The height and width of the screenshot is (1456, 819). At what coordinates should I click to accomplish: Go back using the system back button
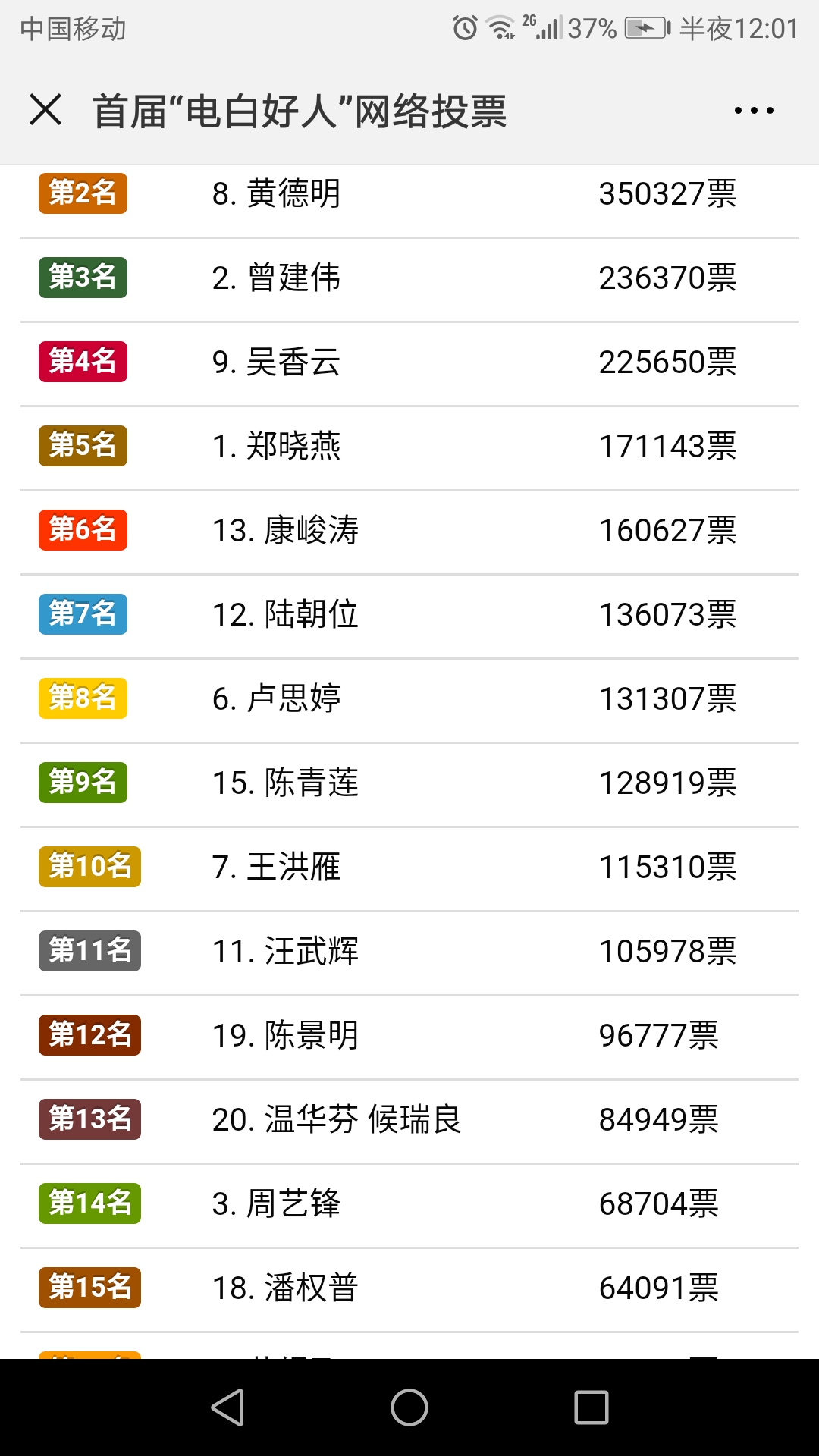(x=227, y=1407)
